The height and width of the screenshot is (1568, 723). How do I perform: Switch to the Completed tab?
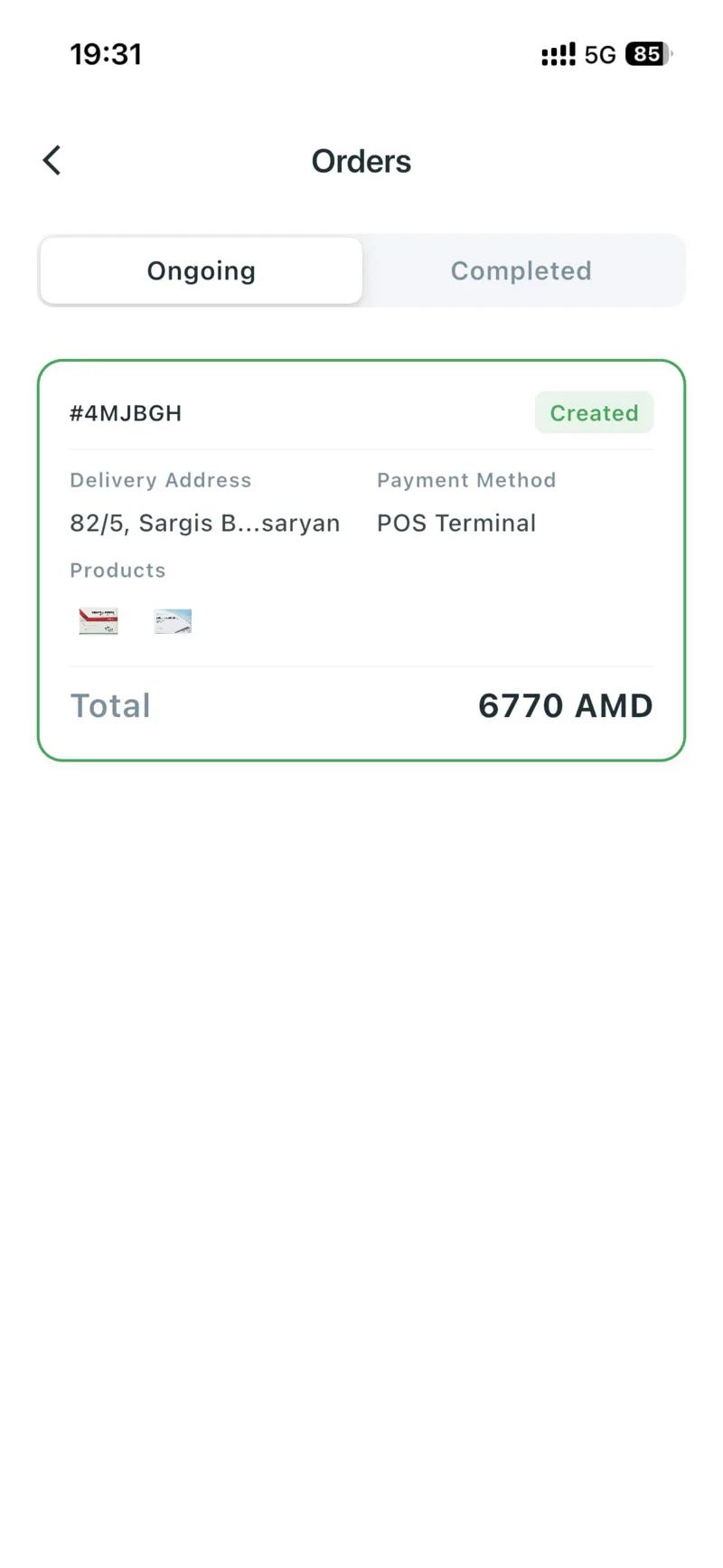(521, 271)
